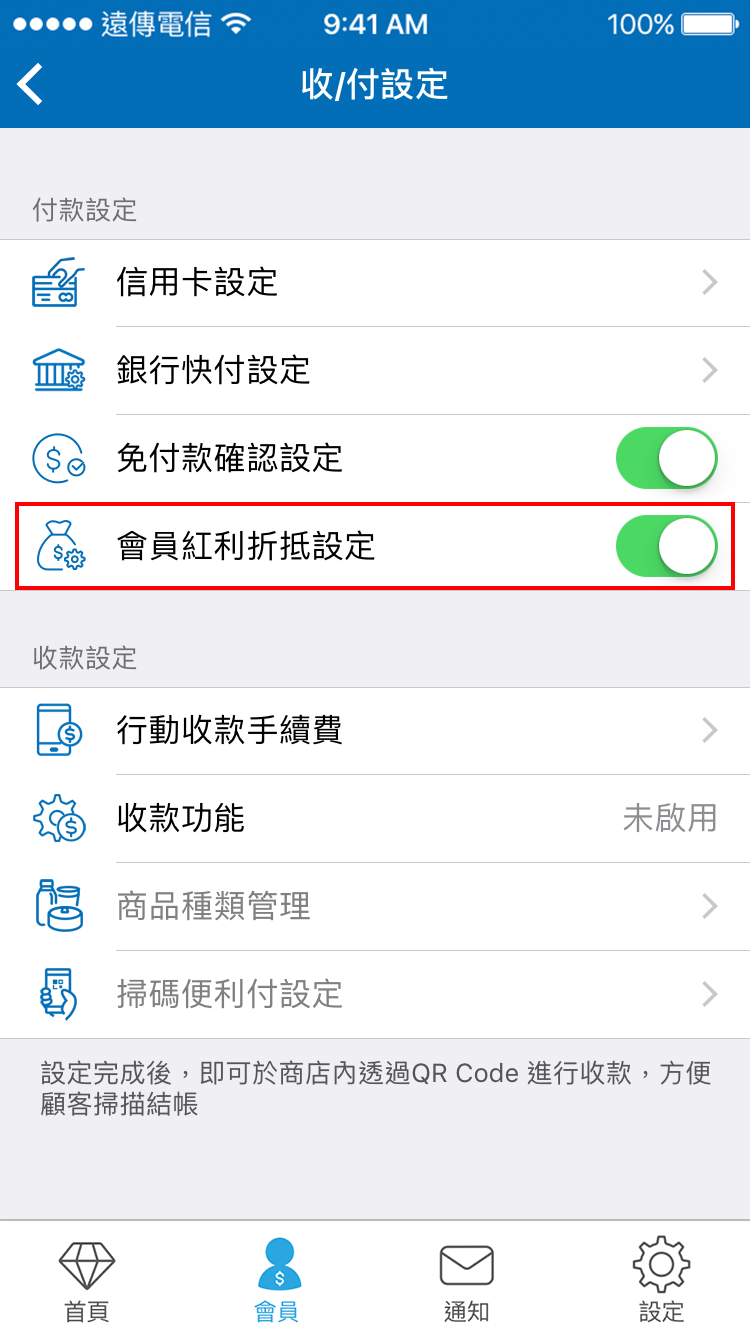Select the 會員 tab
The height and width of the screenshot is (1334, 750).
279,1280
